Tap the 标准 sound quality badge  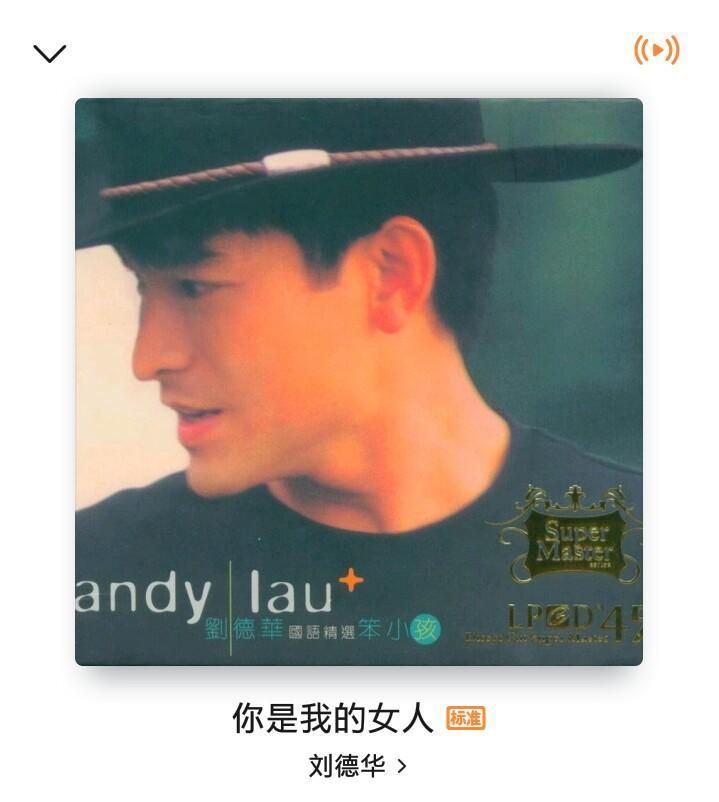[x=466, y=718]
